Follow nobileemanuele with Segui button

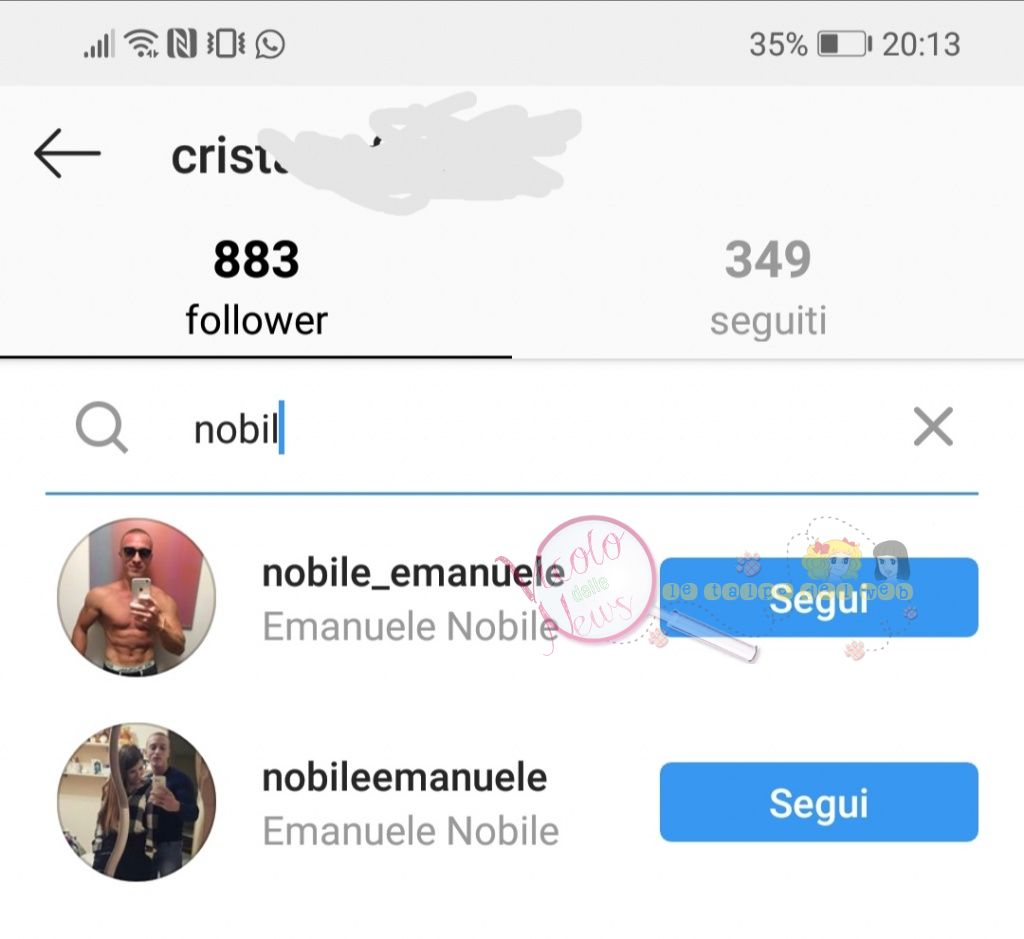click(x=818, y=803)
